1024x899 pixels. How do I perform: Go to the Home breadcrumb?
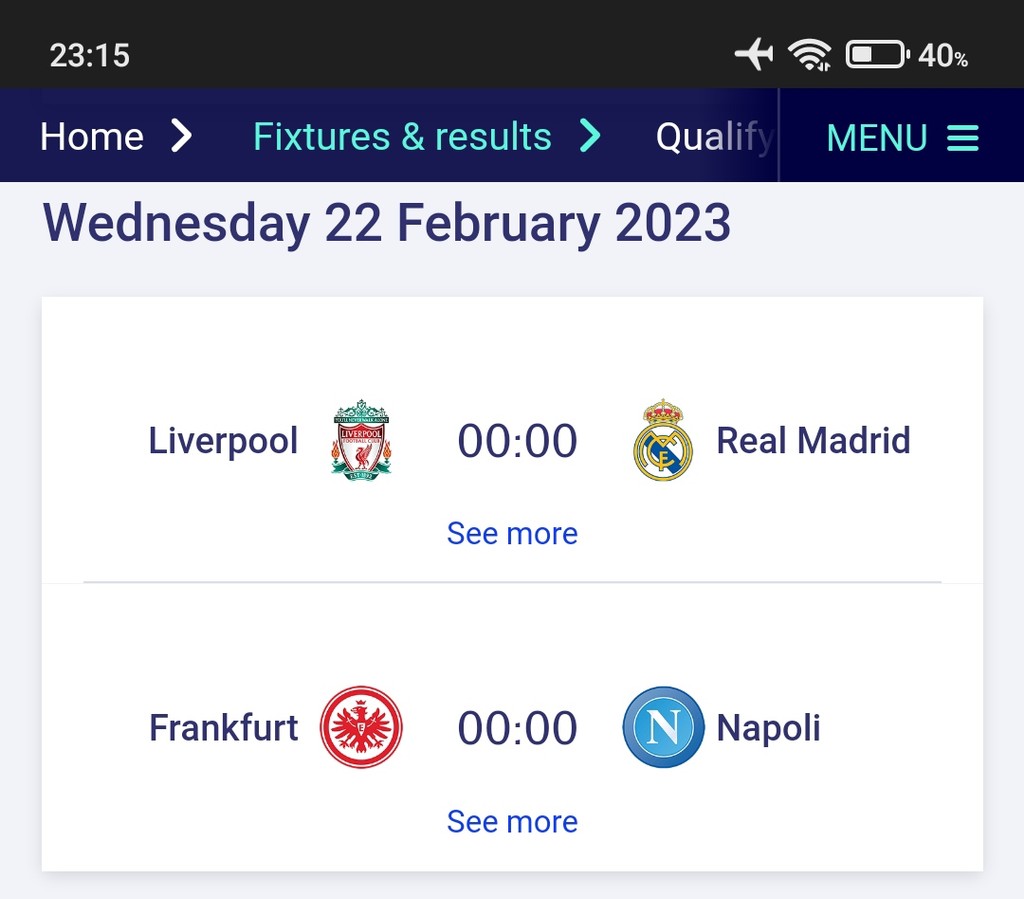92,137
